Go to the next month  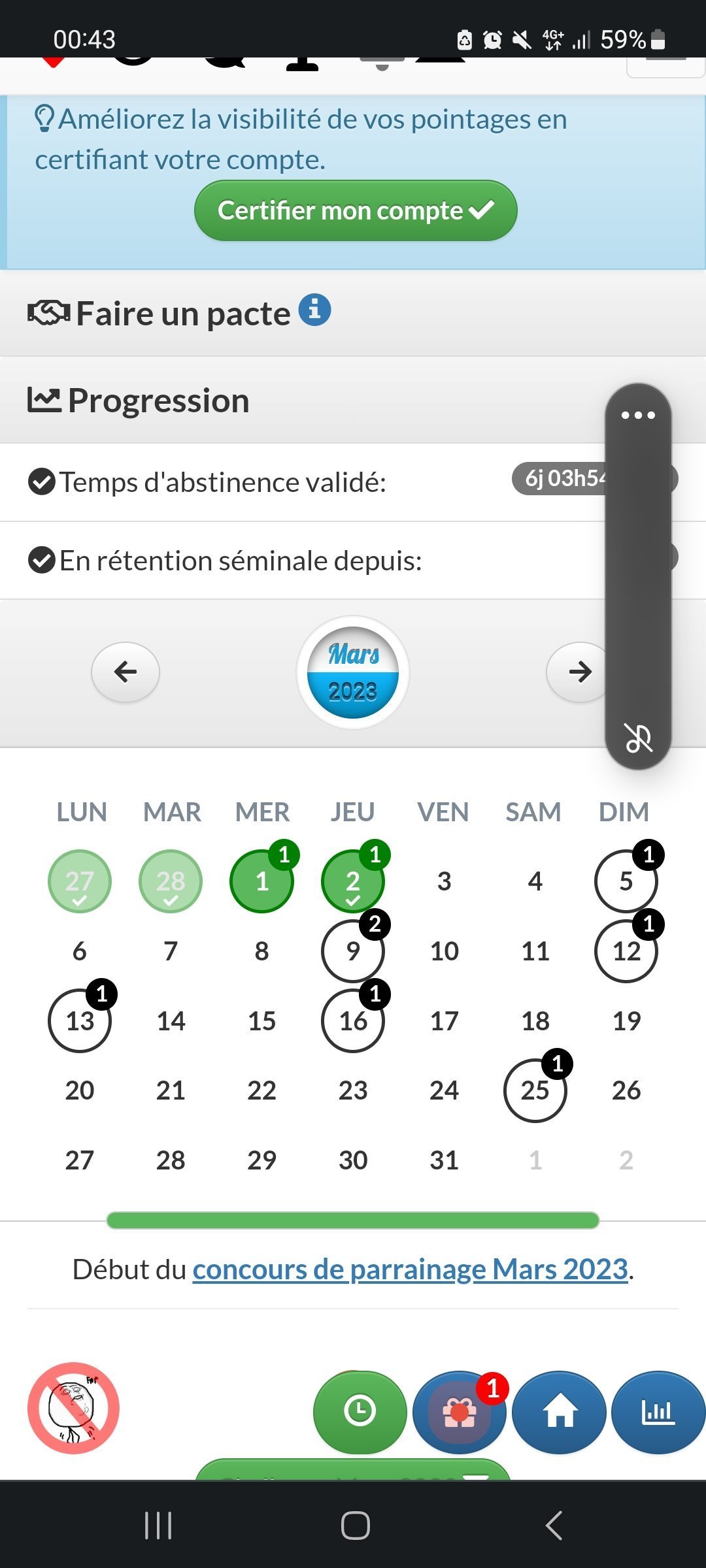point(579,672)
